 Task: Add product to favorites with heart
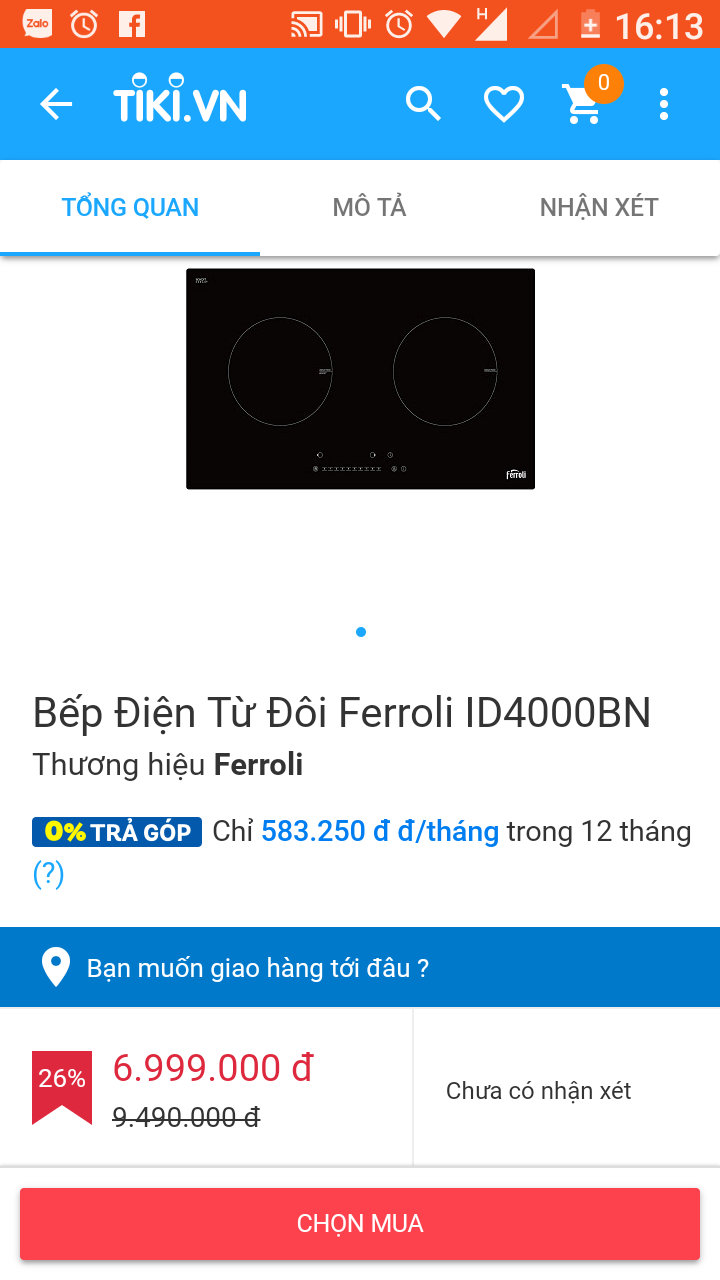504,104
